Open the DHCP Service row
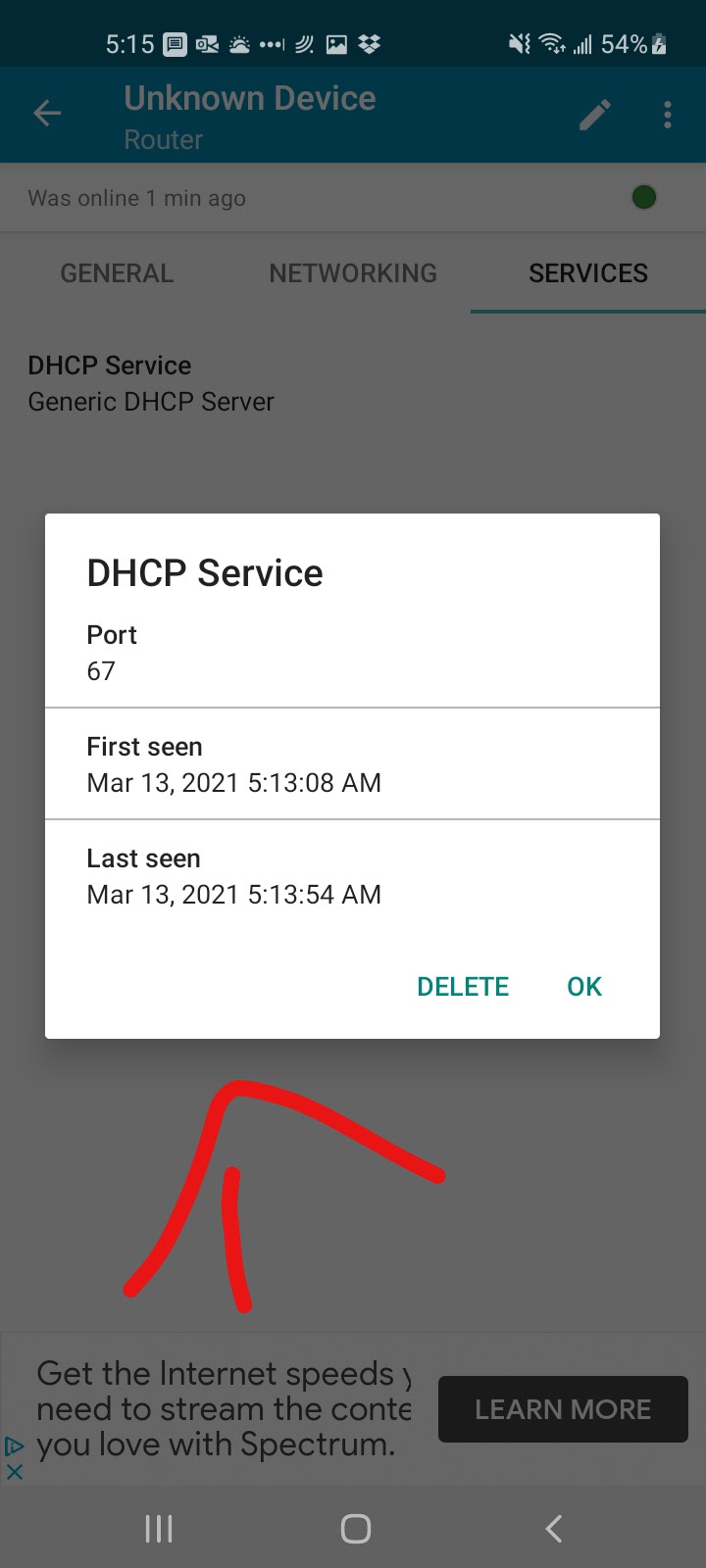706x1568 pixels. pyautogui.click(x=151, y=383)
